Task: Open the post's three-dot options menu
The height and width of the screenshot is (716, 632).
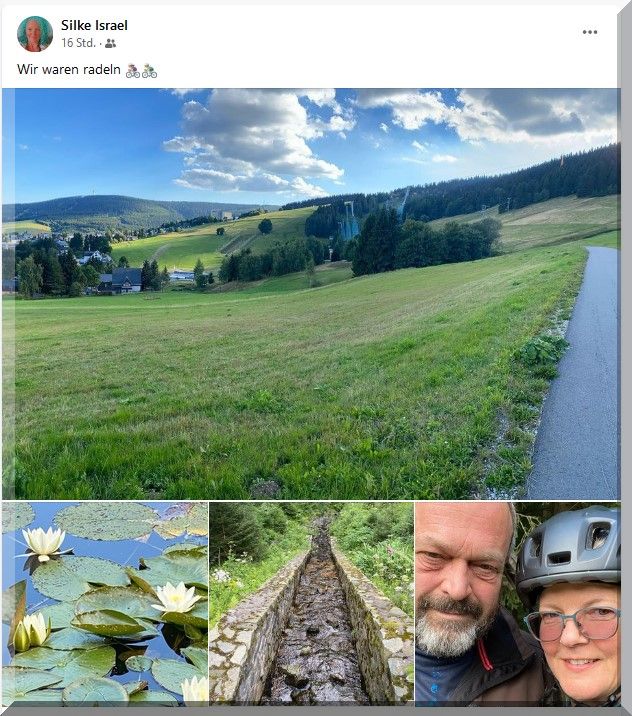Action: click(x=590, y=32)
